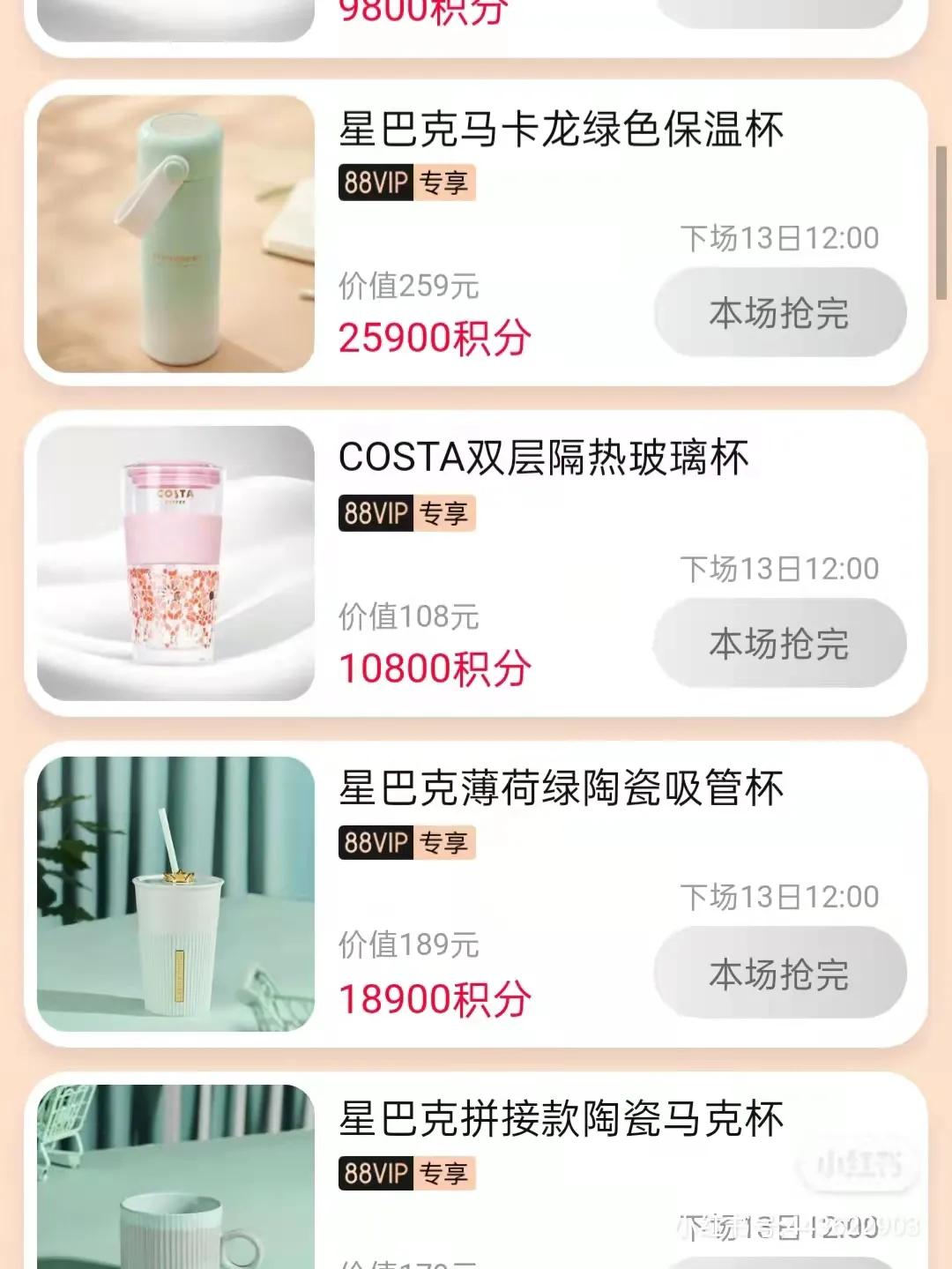The image size is (952, 1269).
Task: View the COSTA双层隔热玻璃杯 product image
Action: point(175,564)
